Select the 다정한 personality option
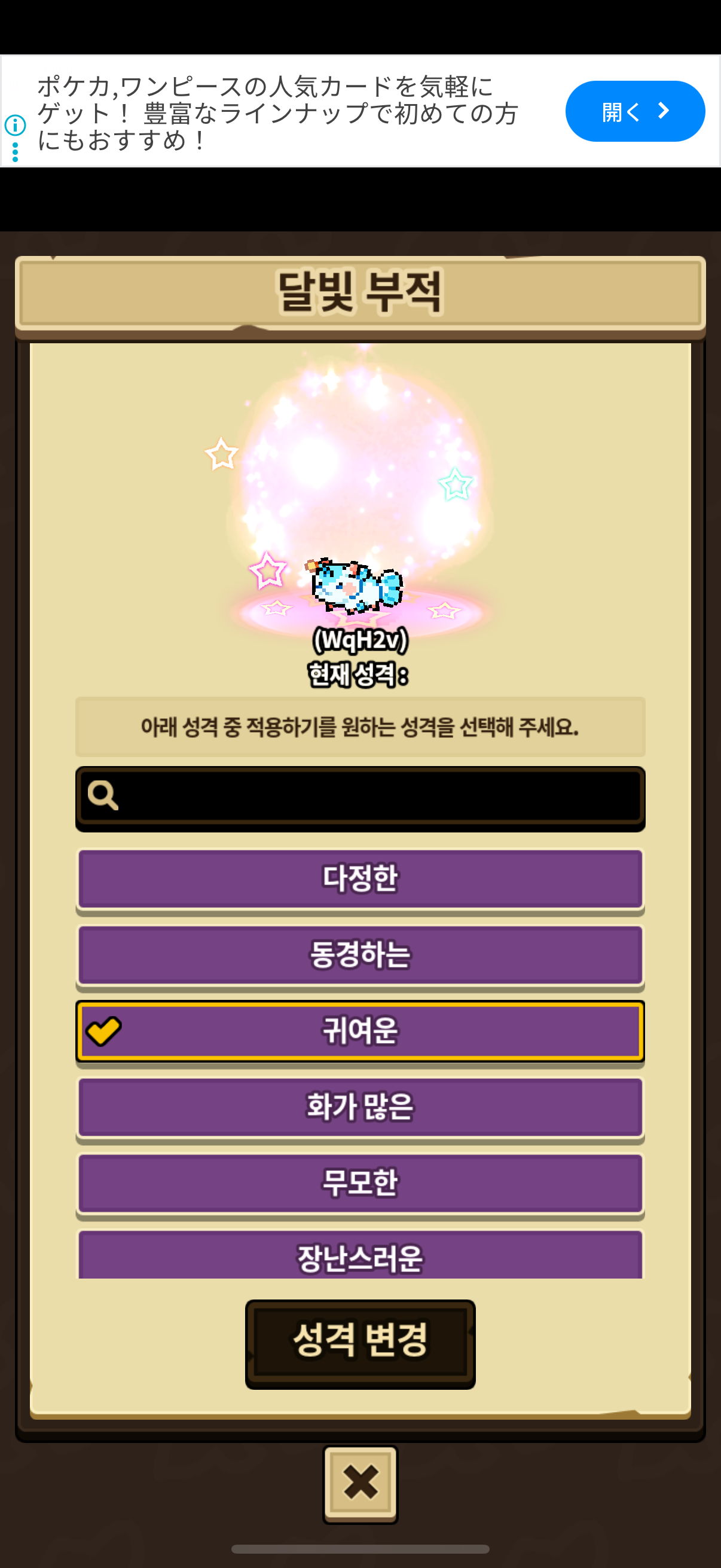 click(x=360, y=879)
